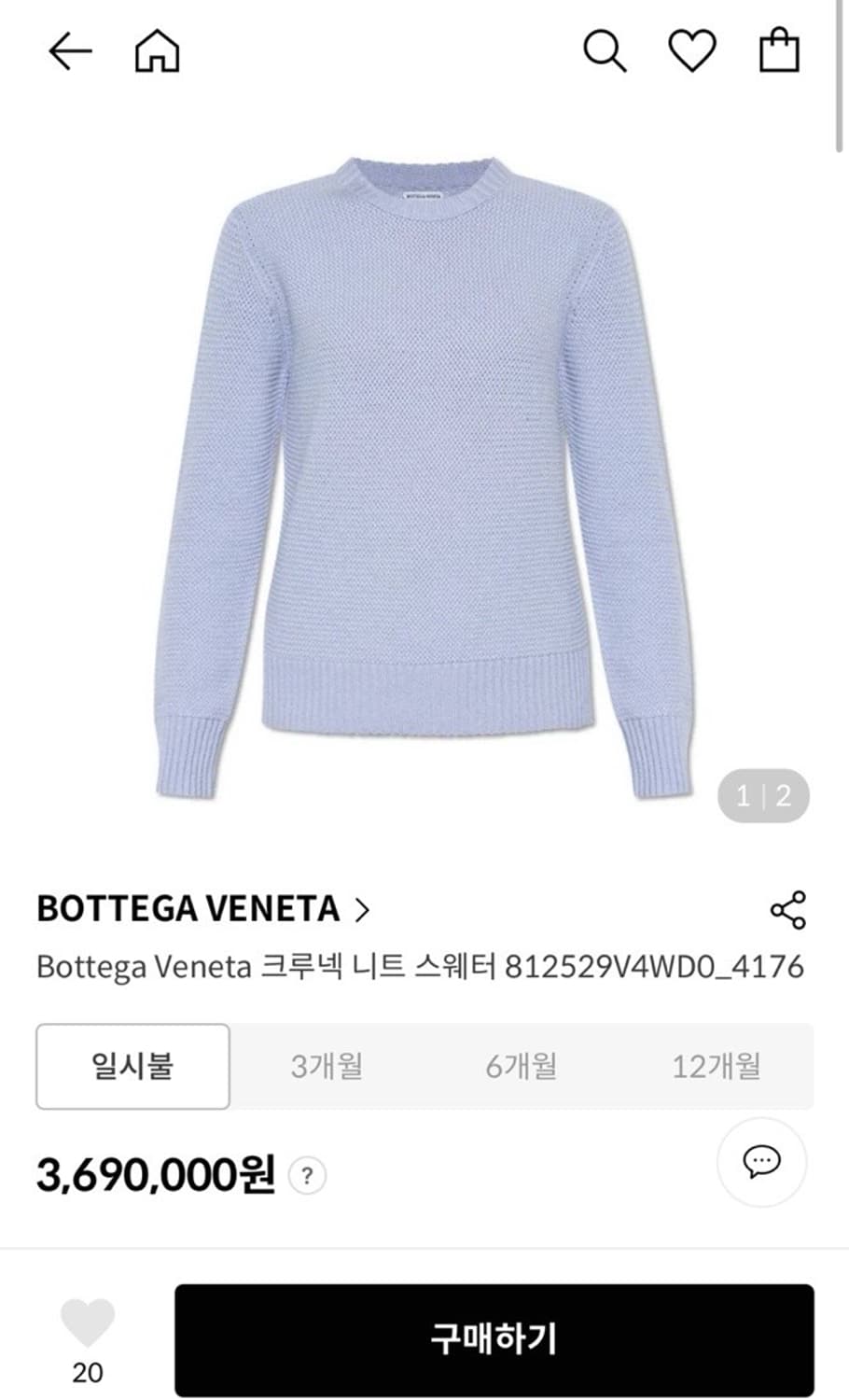Open the product title link
Image resolution: width=849 pixels, height=1400 pixels.
pyautogui.click(x=420, y=968)
